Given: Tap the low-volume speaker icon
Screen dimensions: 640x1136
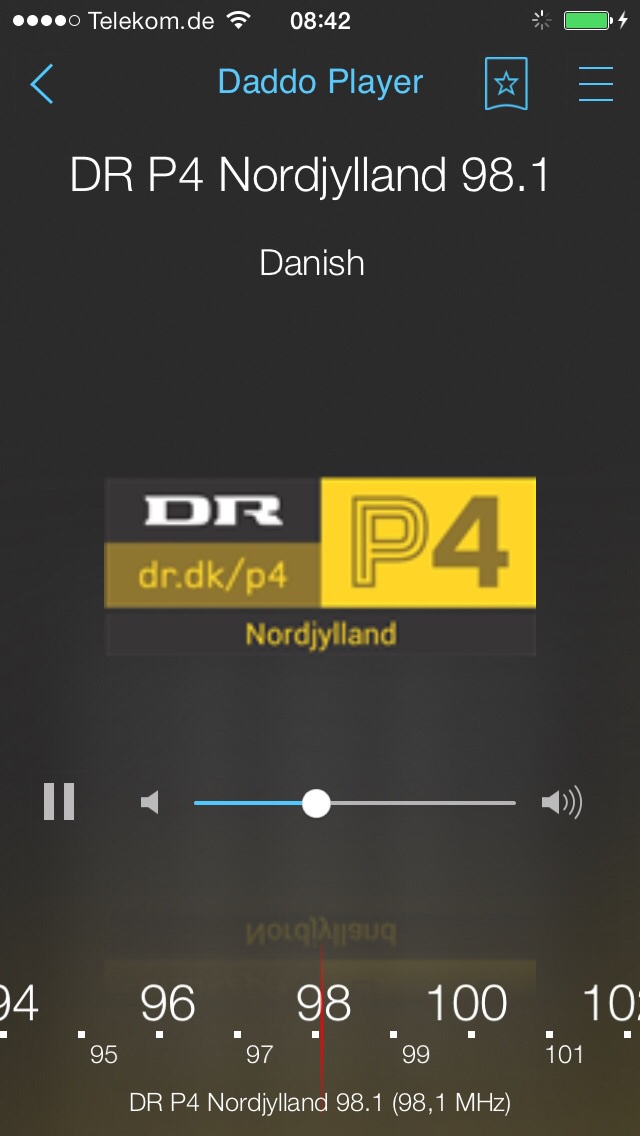Looking at the screenshot, I should (x=150, y=802).
